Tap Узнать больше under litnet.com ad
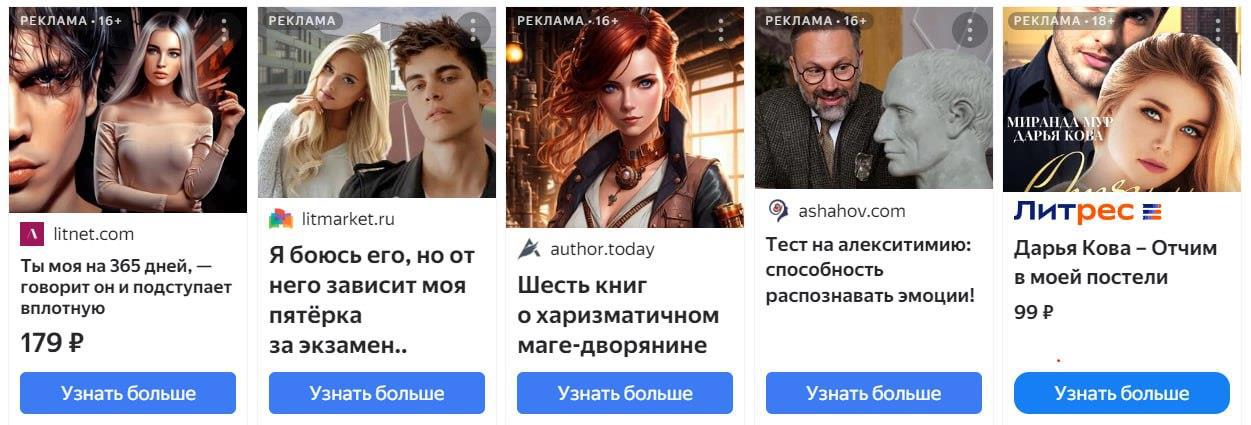 128,393
